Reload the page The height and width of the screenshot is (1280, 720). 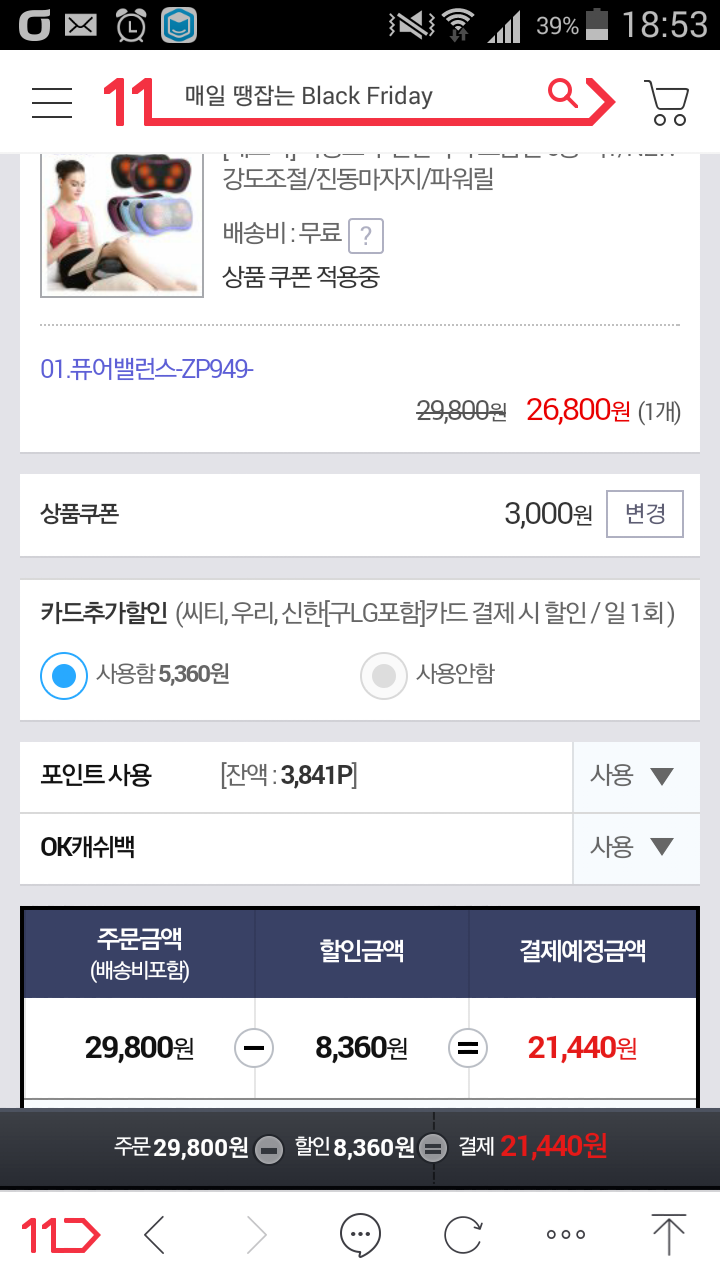[463, 1236]
